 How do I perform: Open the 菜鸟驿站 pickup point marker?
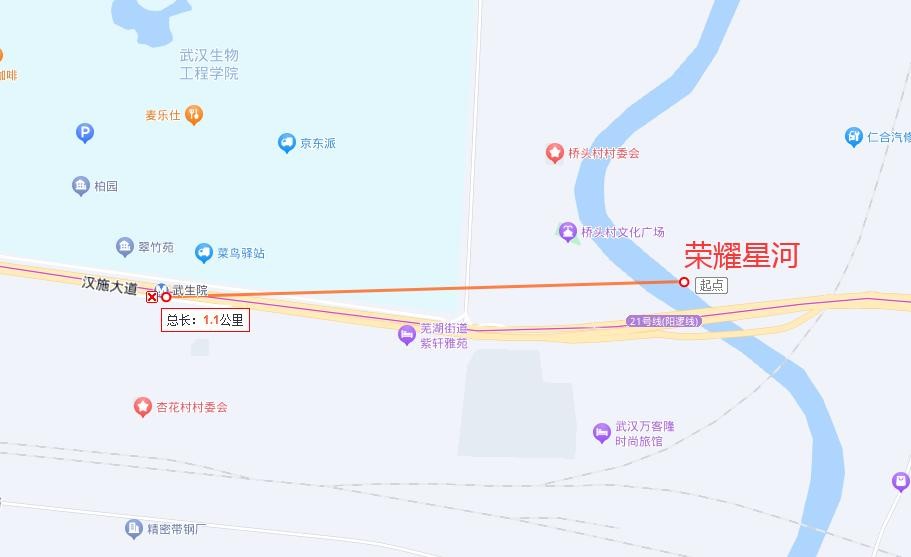tap(204, 253)
